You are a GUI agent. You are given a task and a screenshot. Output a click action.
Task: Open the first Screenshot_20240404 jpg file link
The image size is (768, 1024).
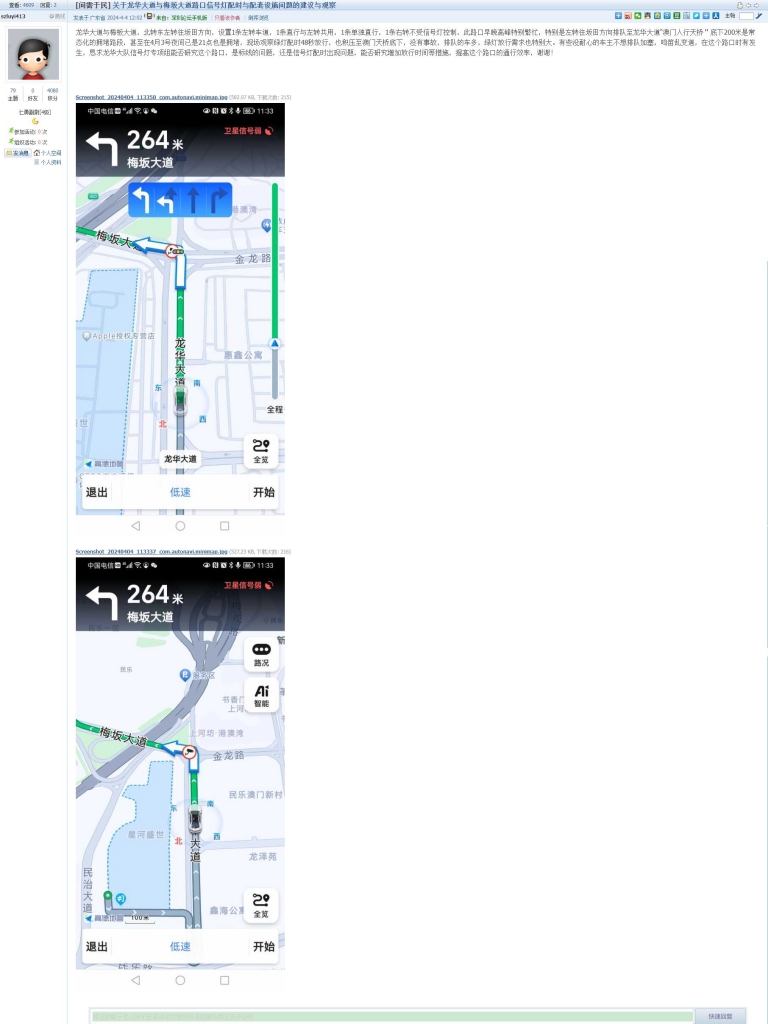tap(151, 97)
